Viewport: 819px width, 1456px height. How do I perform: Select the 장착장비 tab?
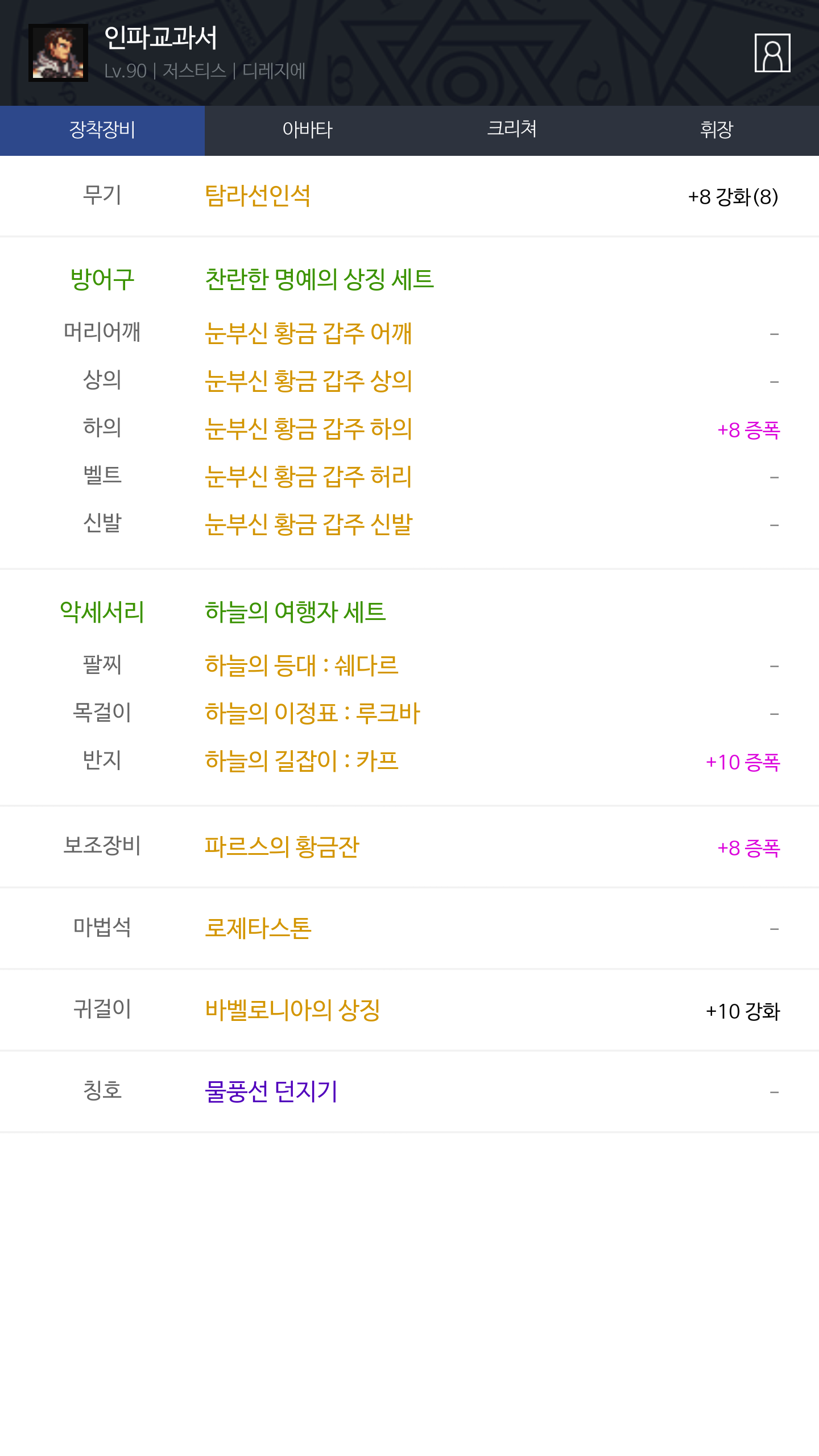(x=102, y=130)
